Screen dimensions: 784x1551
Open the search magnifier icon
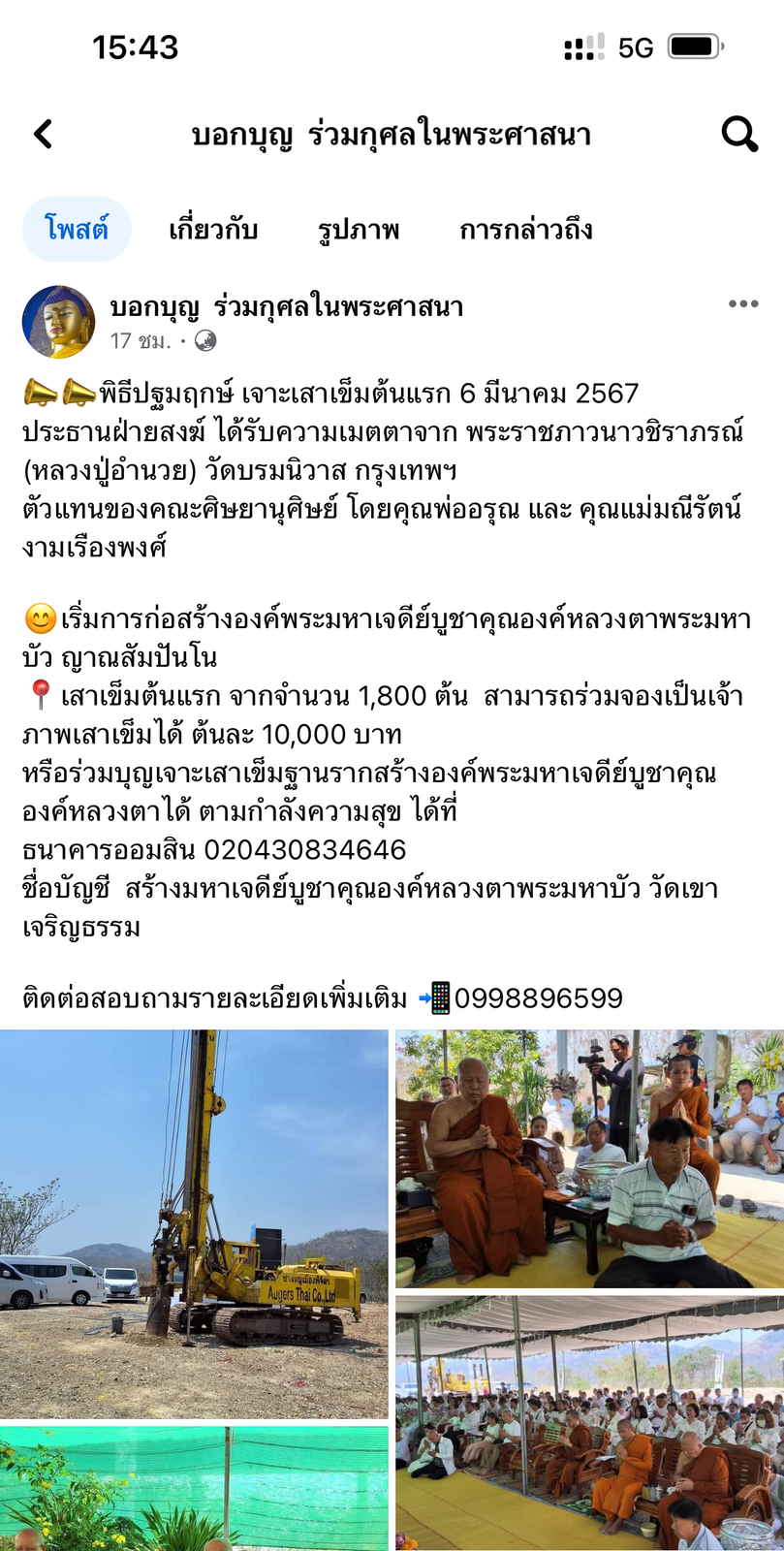coord(739,135)
